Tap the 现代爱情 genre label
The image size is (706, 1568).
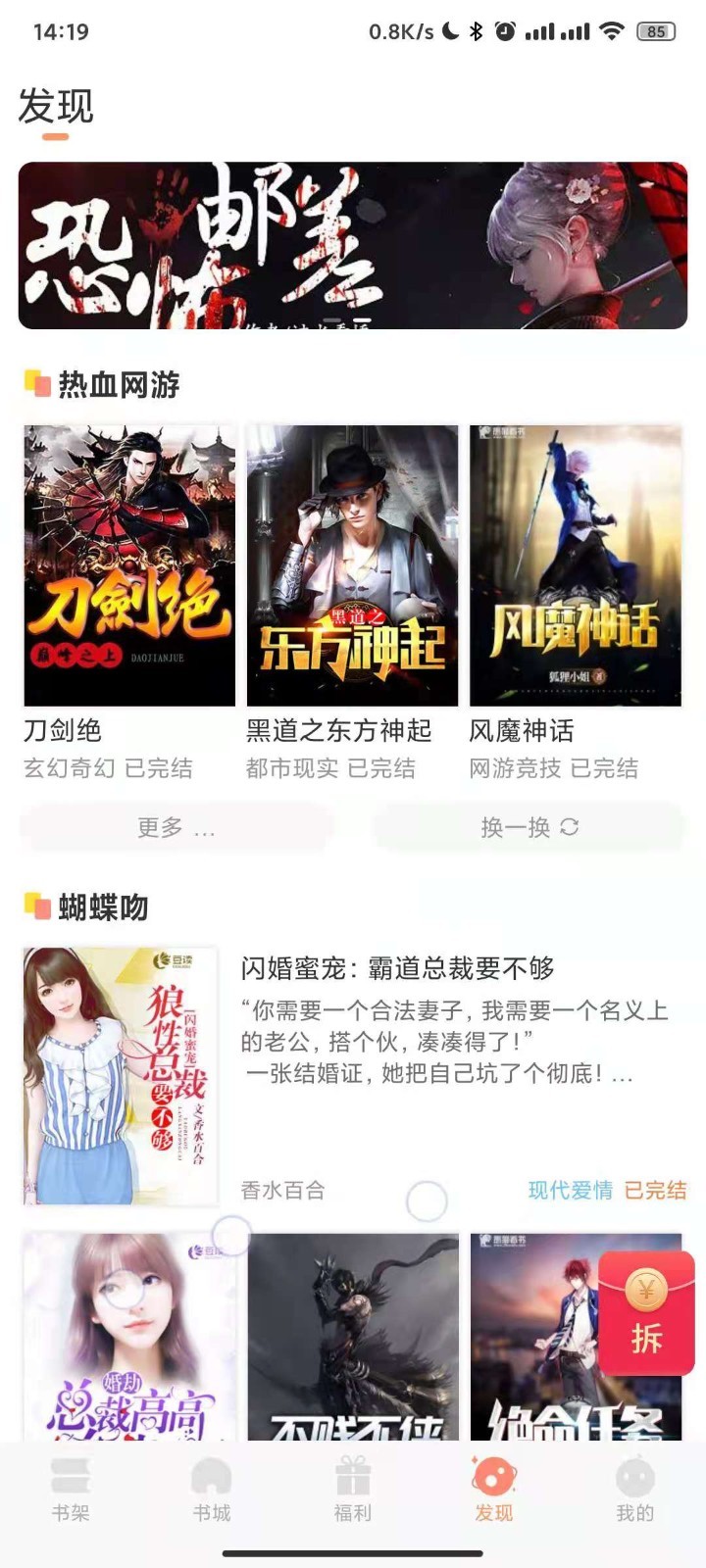[x=569, y=1191]
